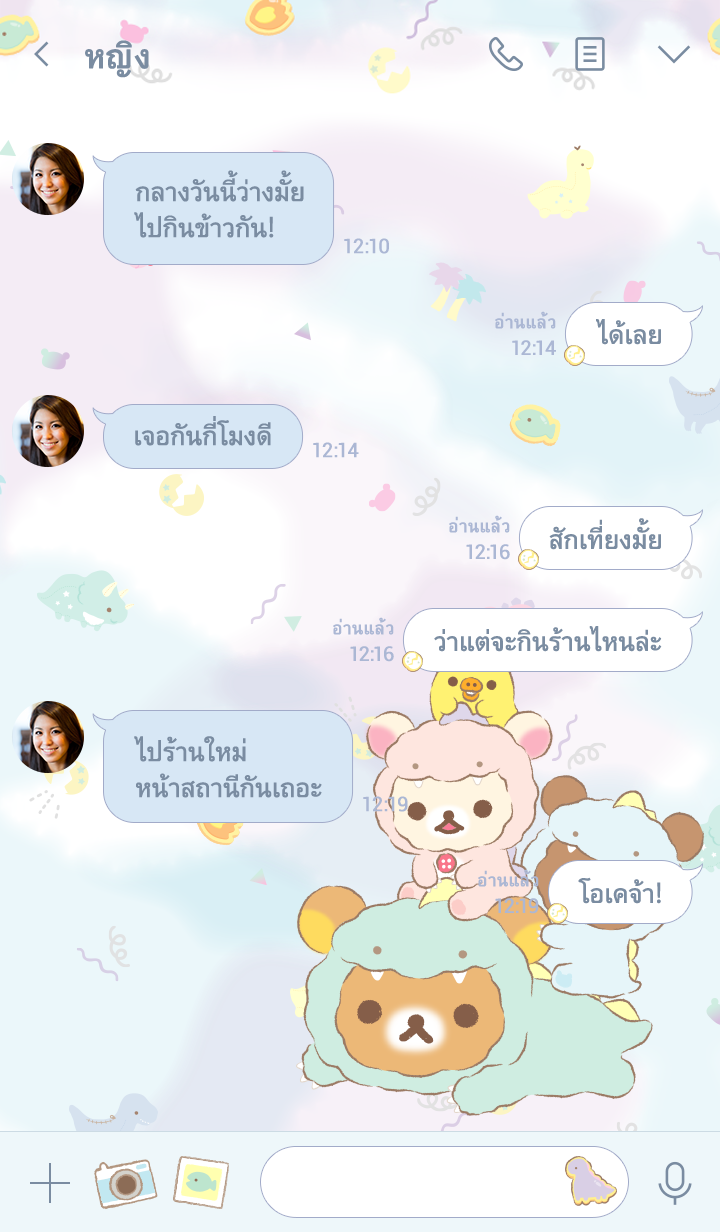
Task: Open the plus attachment menu
Action: [x=49, y=1183]
